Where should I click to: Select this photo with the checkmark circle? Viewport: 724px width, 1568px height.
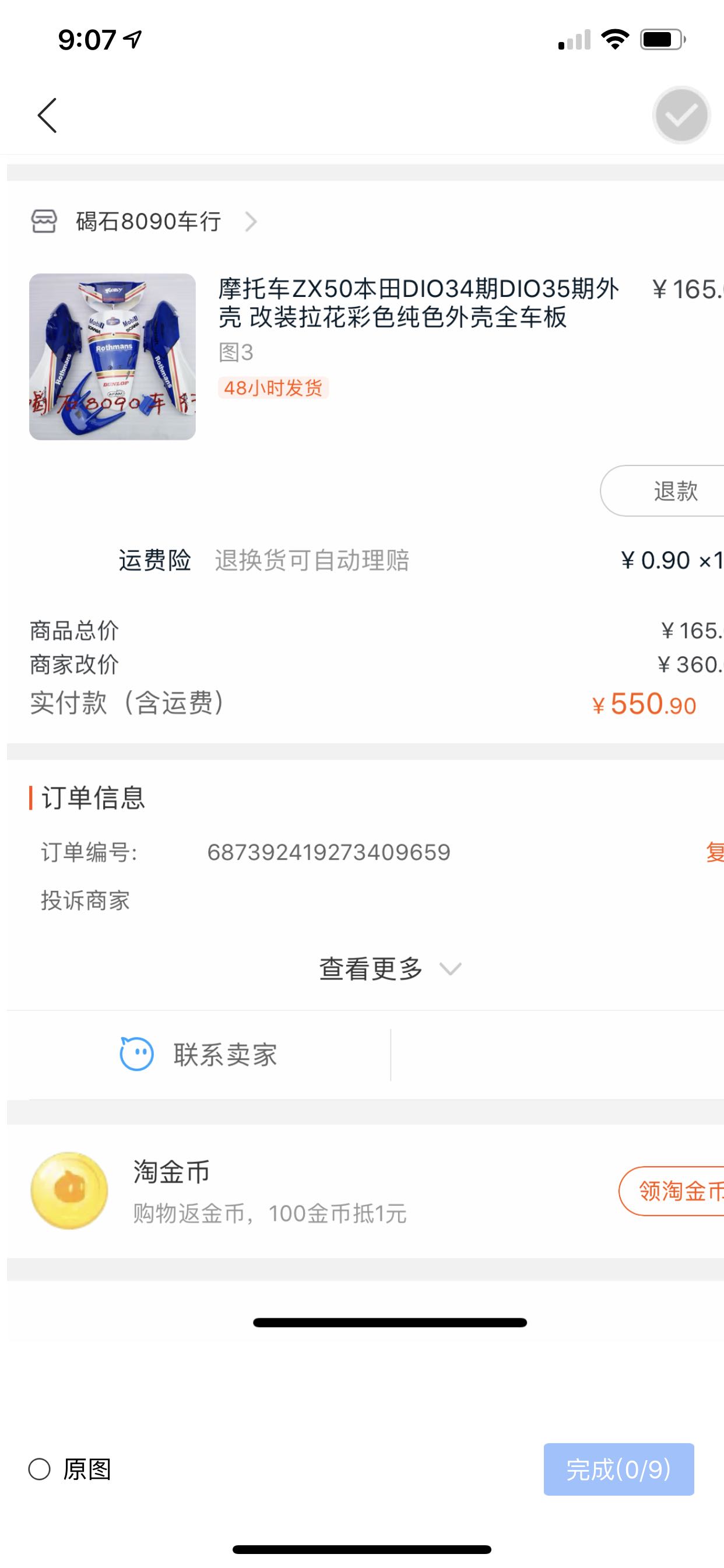click(x=681, y=115)
